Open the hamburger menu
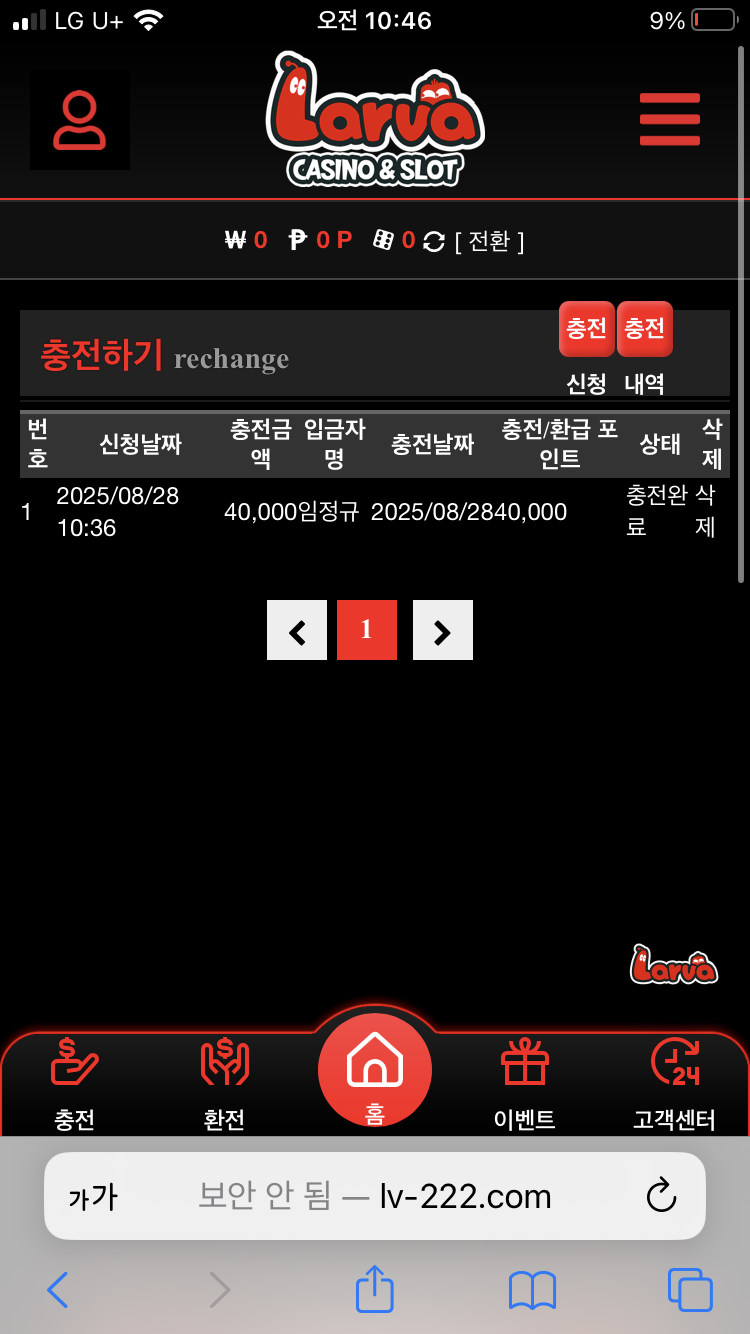Viewport: 750px width, 1334px height. (x=669, y=119)
